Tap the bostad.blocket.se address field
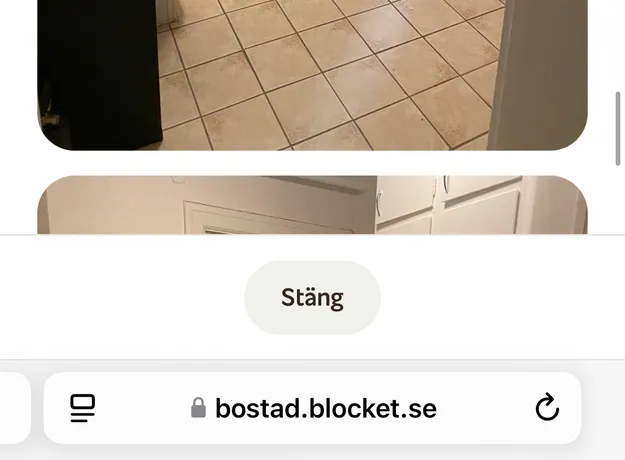 click(313, 408)
